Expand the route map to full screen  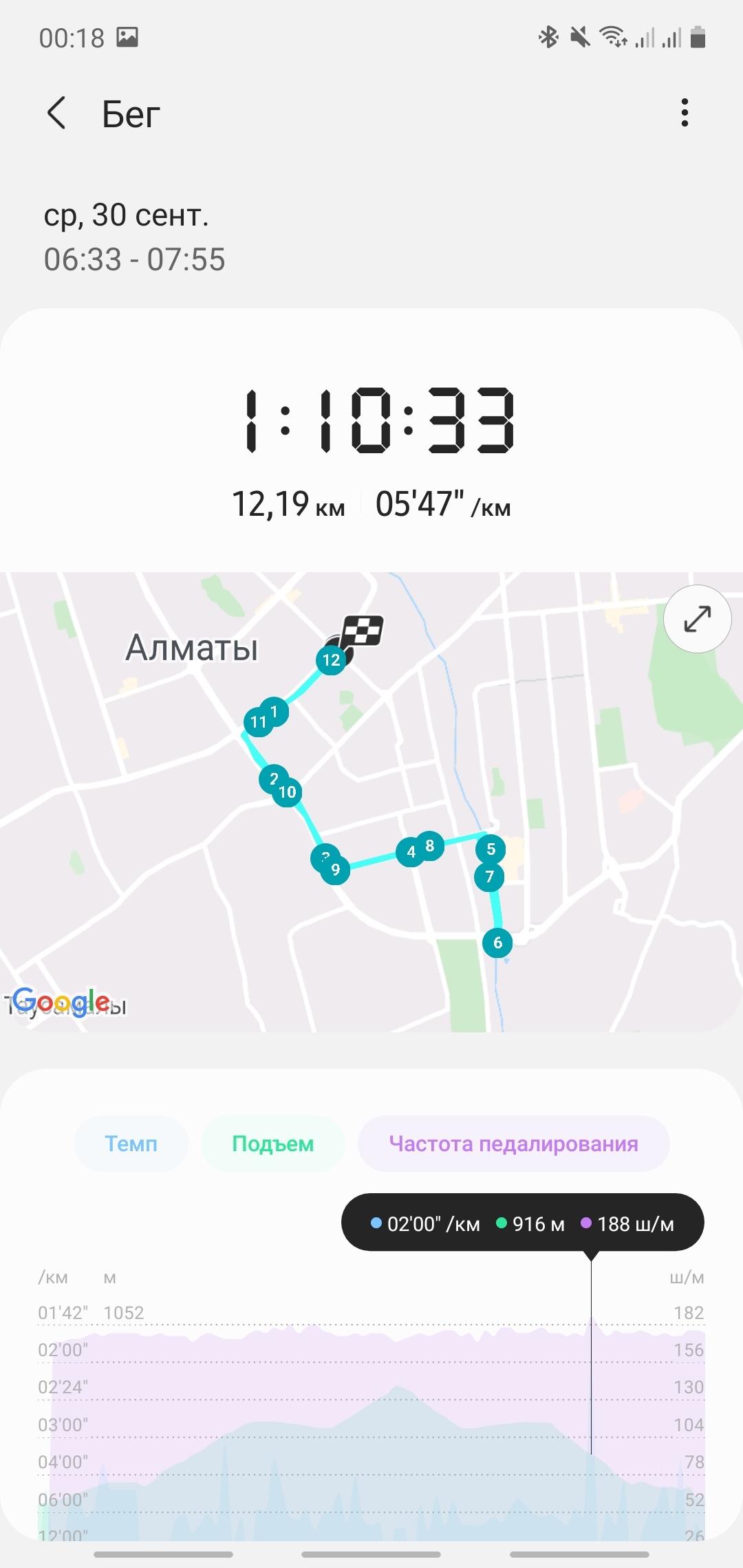[x=697, y=619]
